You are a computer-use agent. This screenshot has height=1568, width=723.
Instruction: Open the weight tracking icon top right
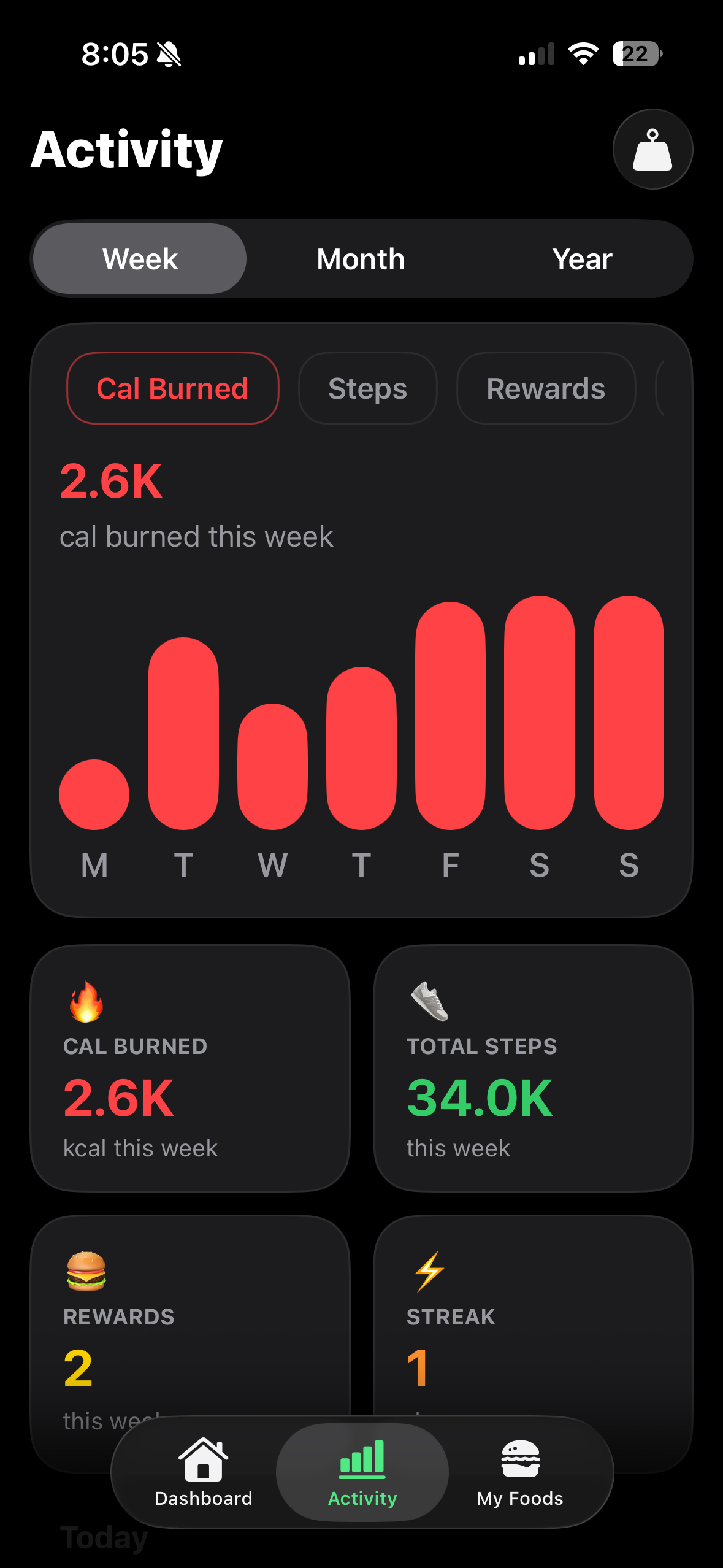[652, 148]
